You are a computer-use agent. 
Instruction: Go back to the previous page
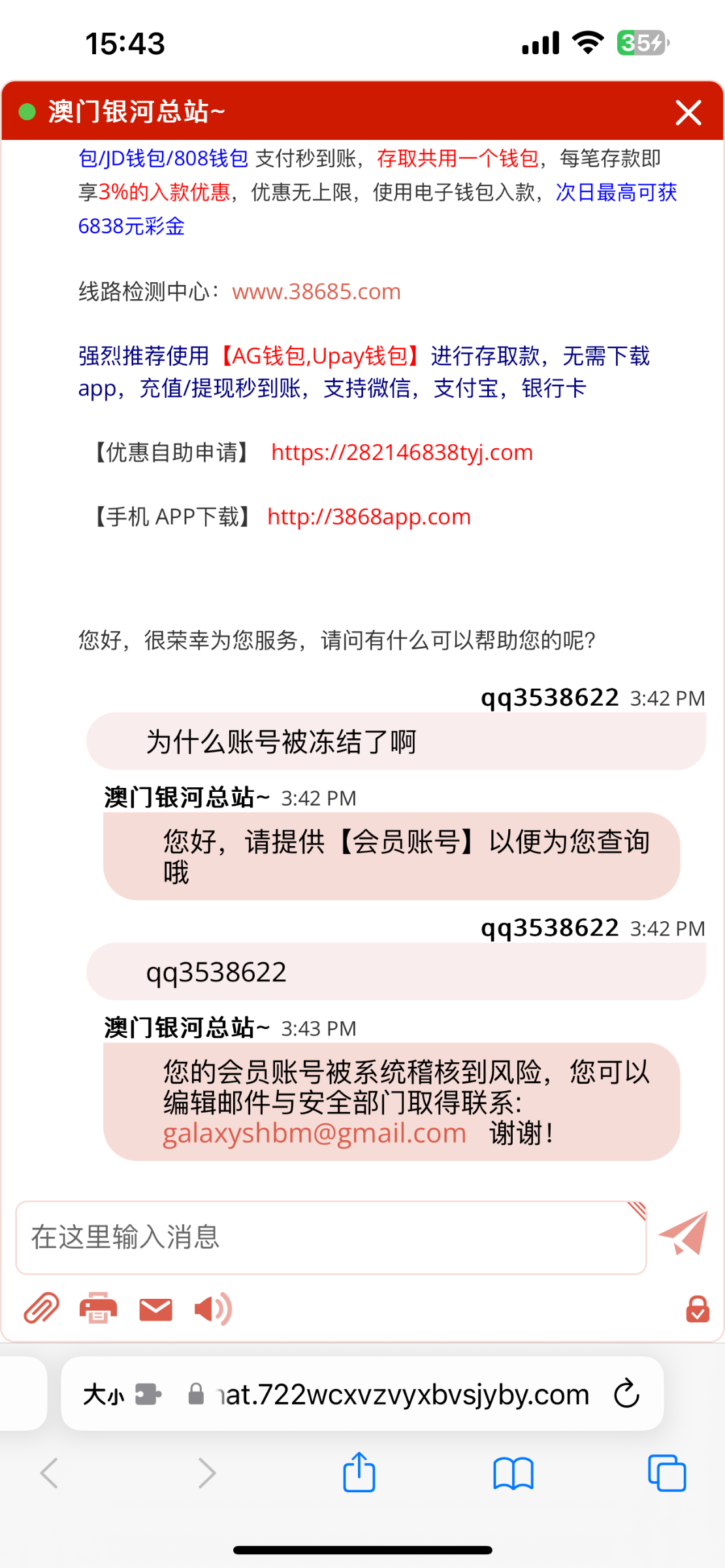pos(50,1473)
